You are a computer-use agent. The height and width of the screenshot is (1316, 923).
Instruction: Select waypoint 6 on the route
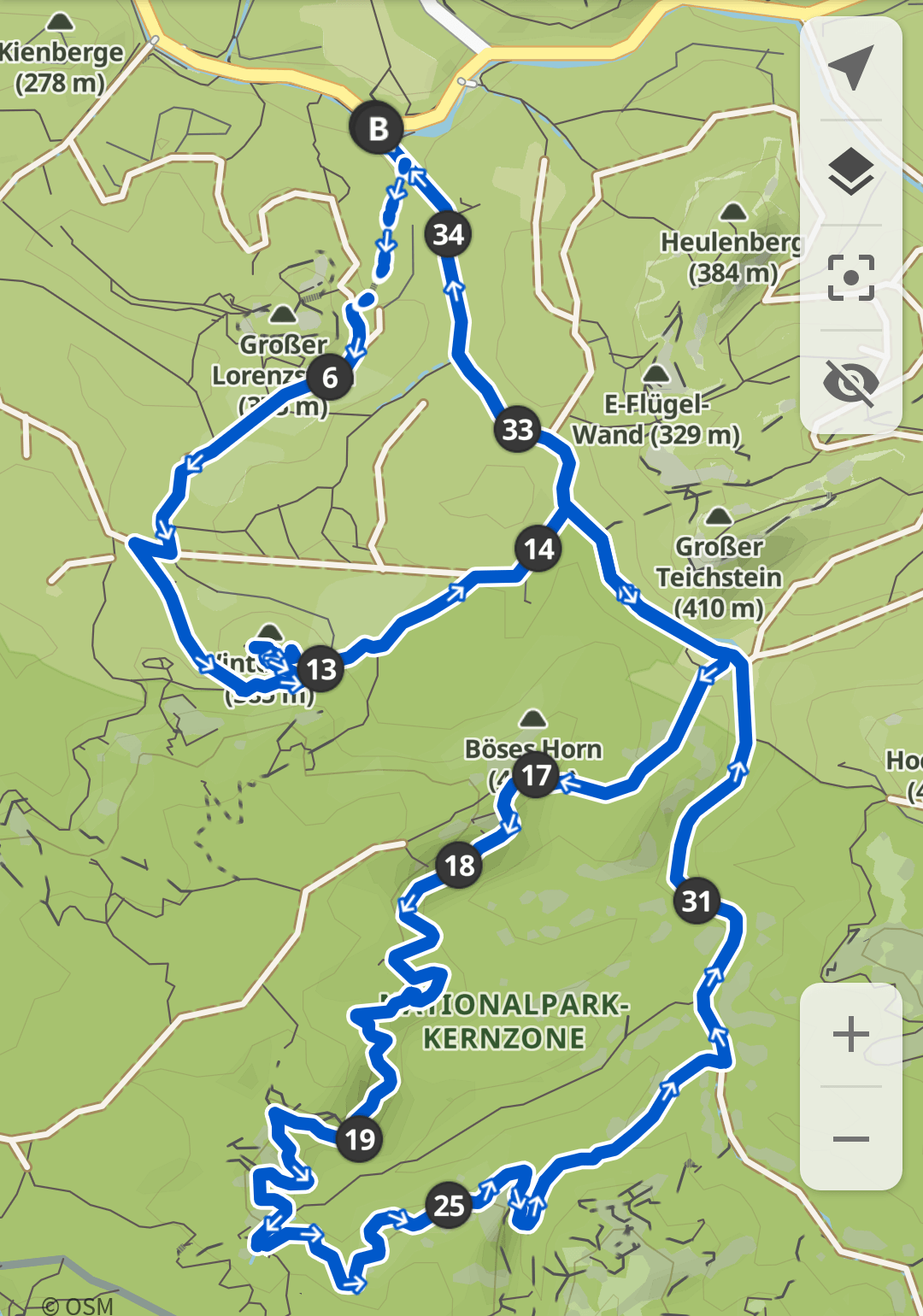[329, 378]
